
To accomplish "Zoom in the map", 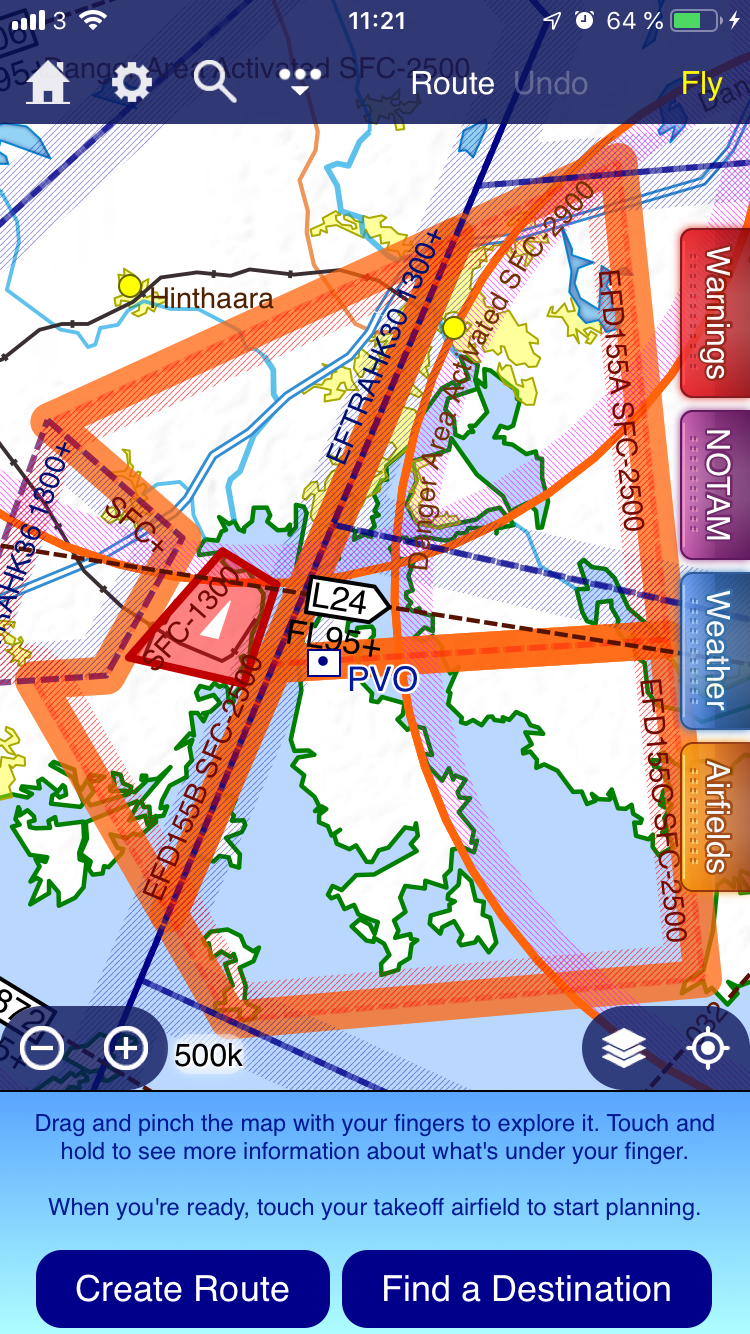I will pyautogui.click(x=126, y=1048).
